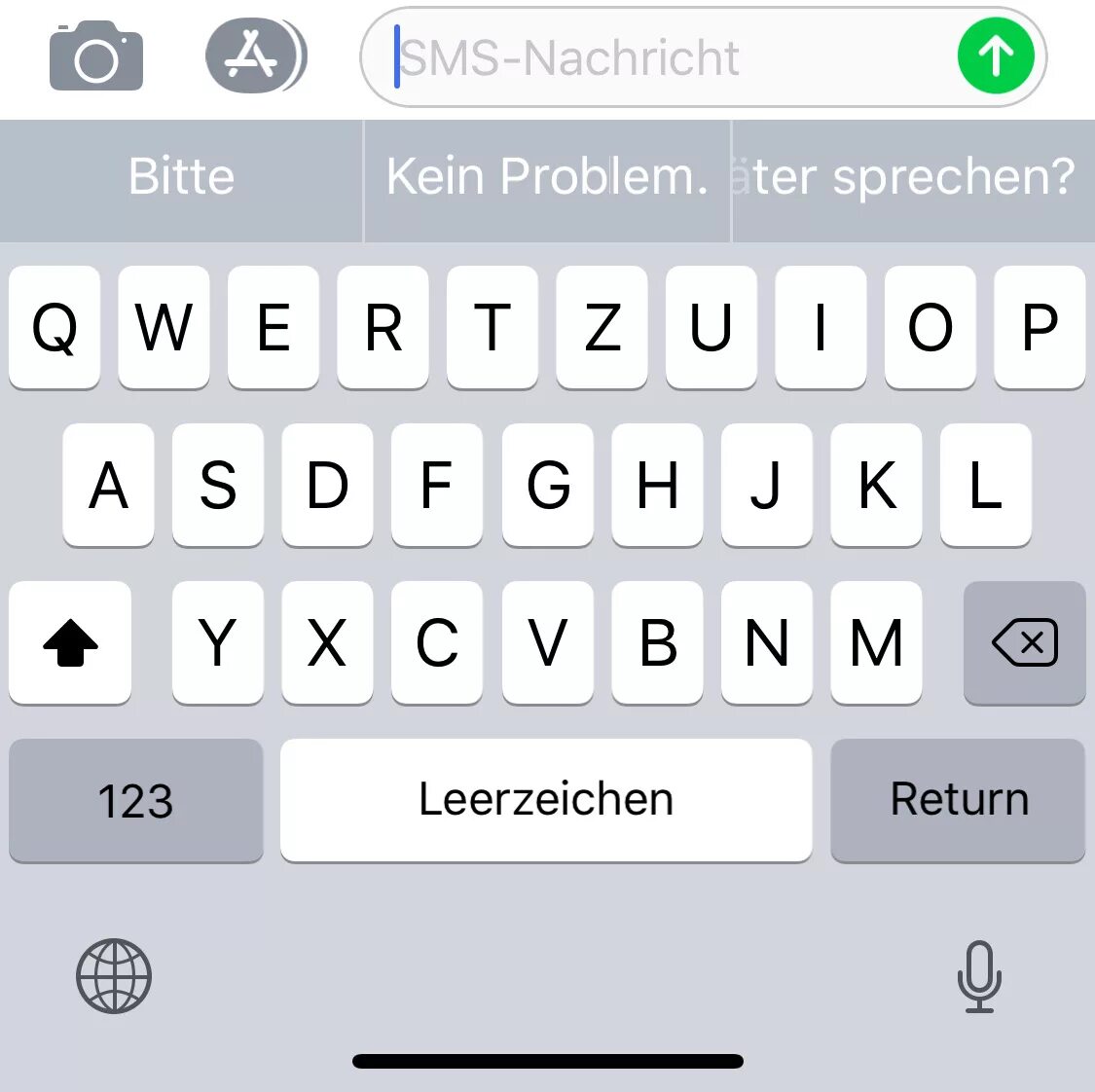Screen dimensions: 1095x1092
Task: Send the message with the green arrow
Action: (x=995, y=57)
